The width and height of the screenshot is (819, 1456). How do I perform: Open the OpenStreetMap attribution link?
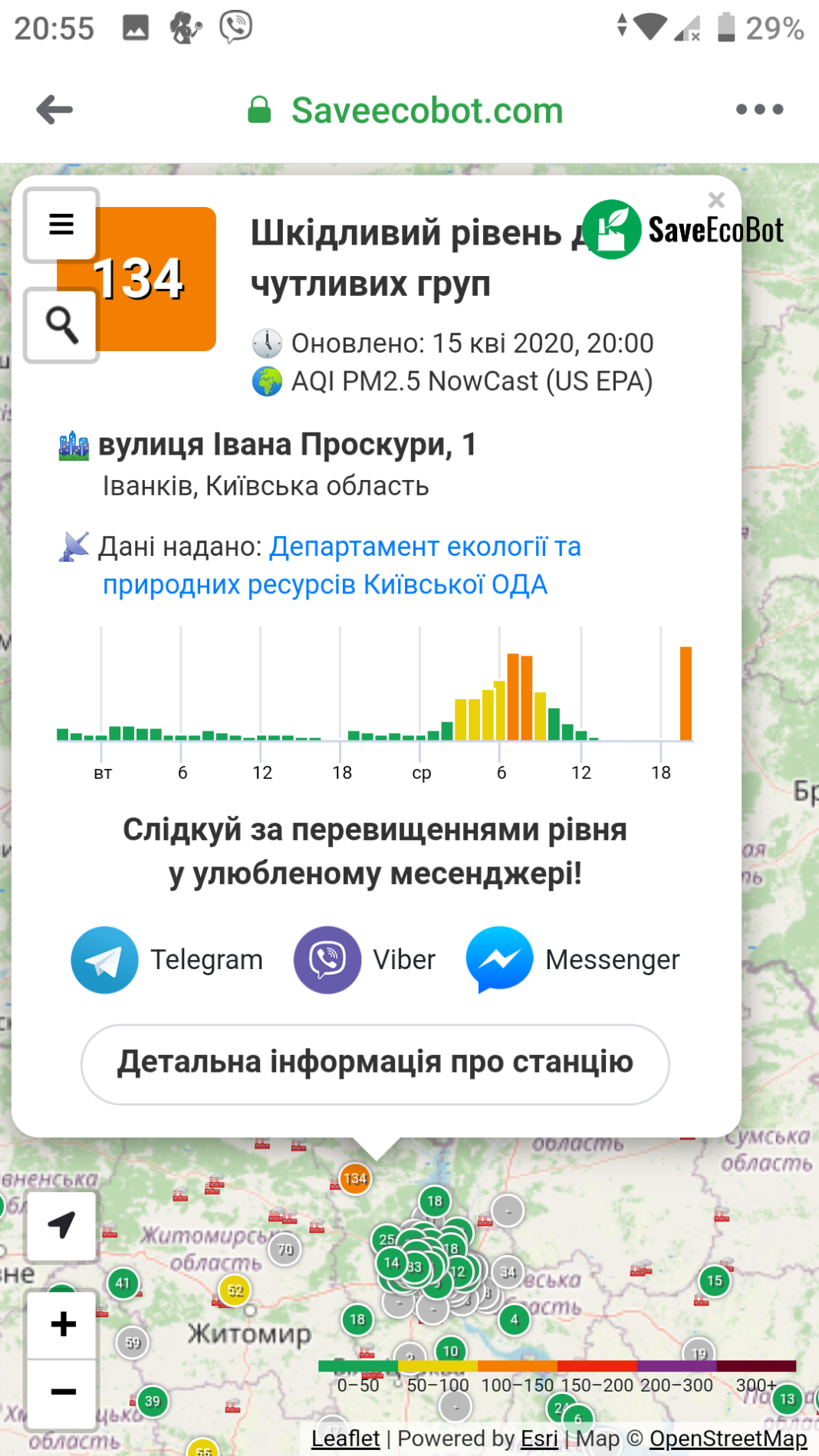[x=728, y=1438]
